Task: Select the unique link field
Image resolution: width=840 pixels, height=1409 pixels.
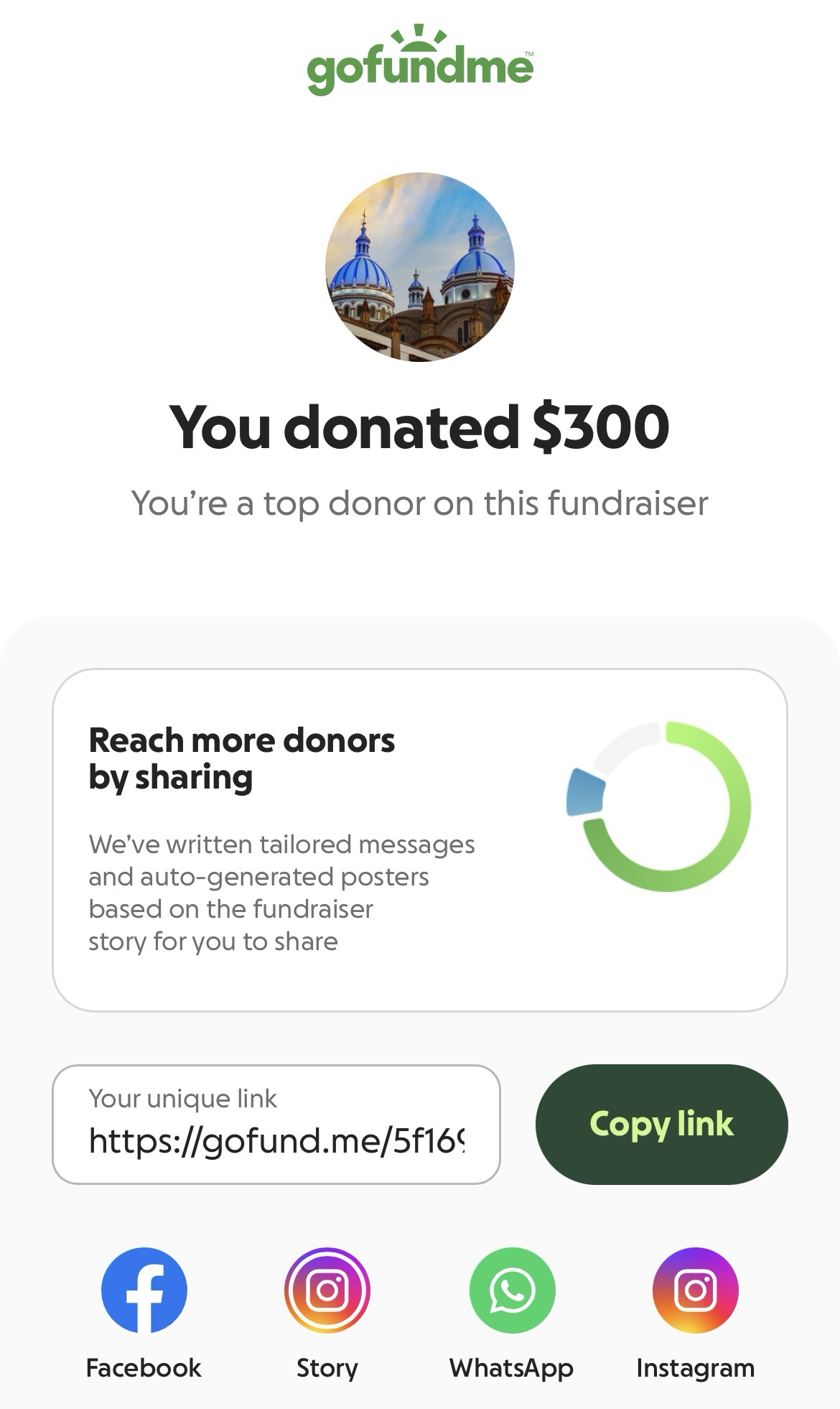Action: (276, 1125)
